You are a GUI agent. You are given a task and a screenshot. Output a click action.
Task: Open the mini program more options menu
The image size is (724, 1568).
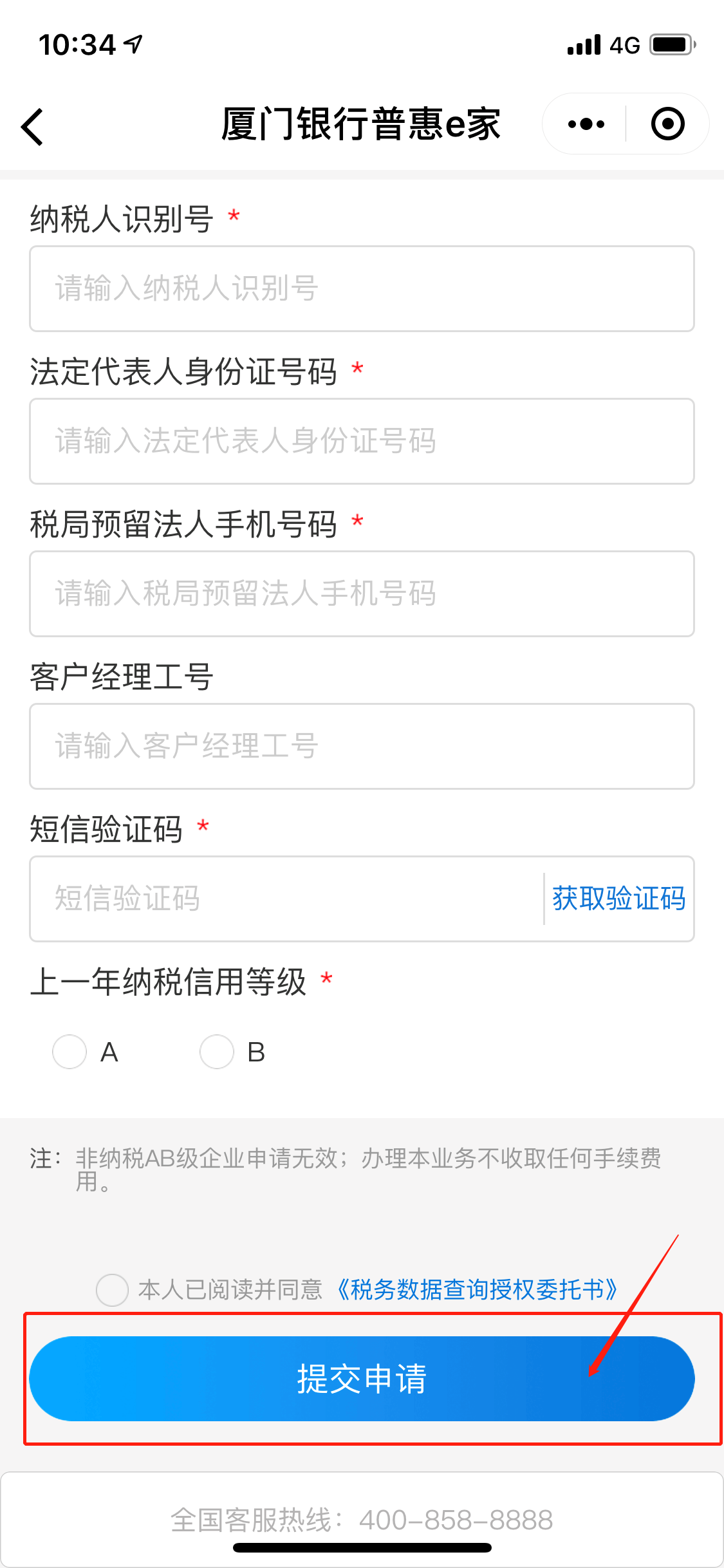point(586,124)
